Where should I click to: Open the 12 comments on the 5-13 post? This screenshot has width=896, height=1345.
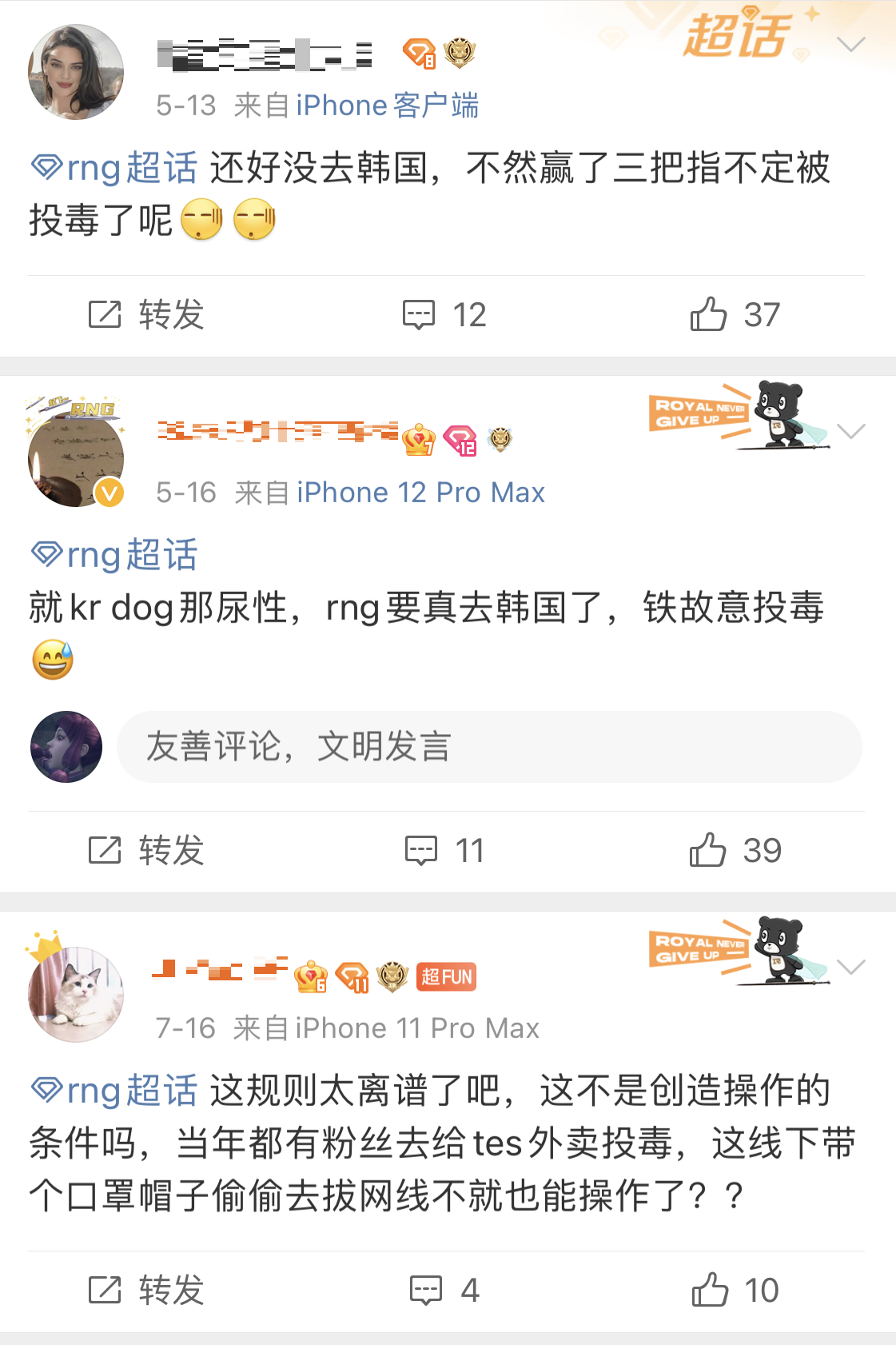pos(444,315)
